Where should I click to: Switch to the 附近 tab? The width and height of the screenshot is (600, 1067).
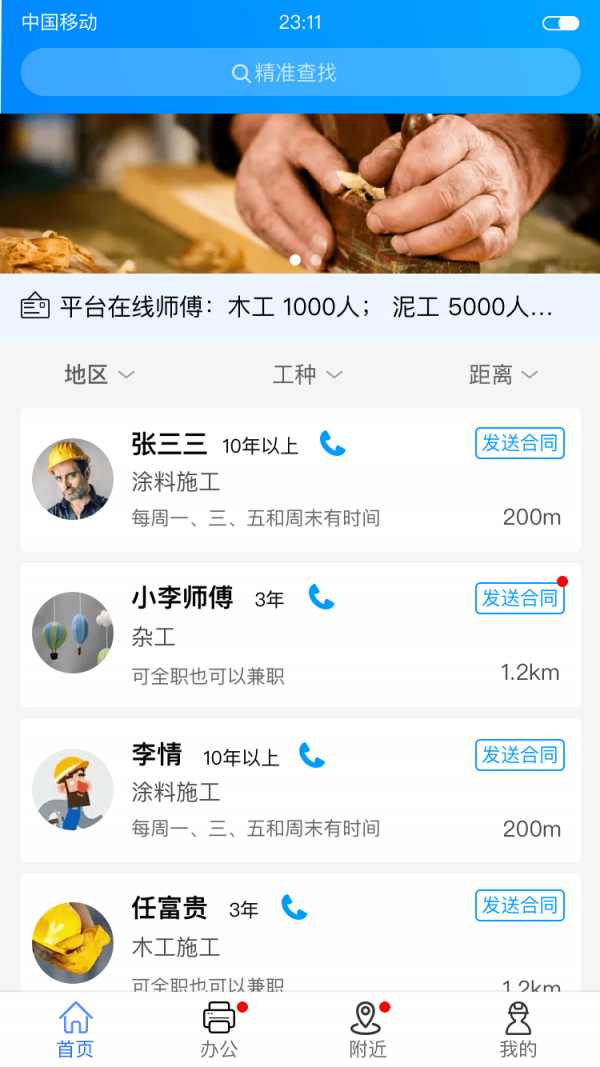(x=367, y=1030)
